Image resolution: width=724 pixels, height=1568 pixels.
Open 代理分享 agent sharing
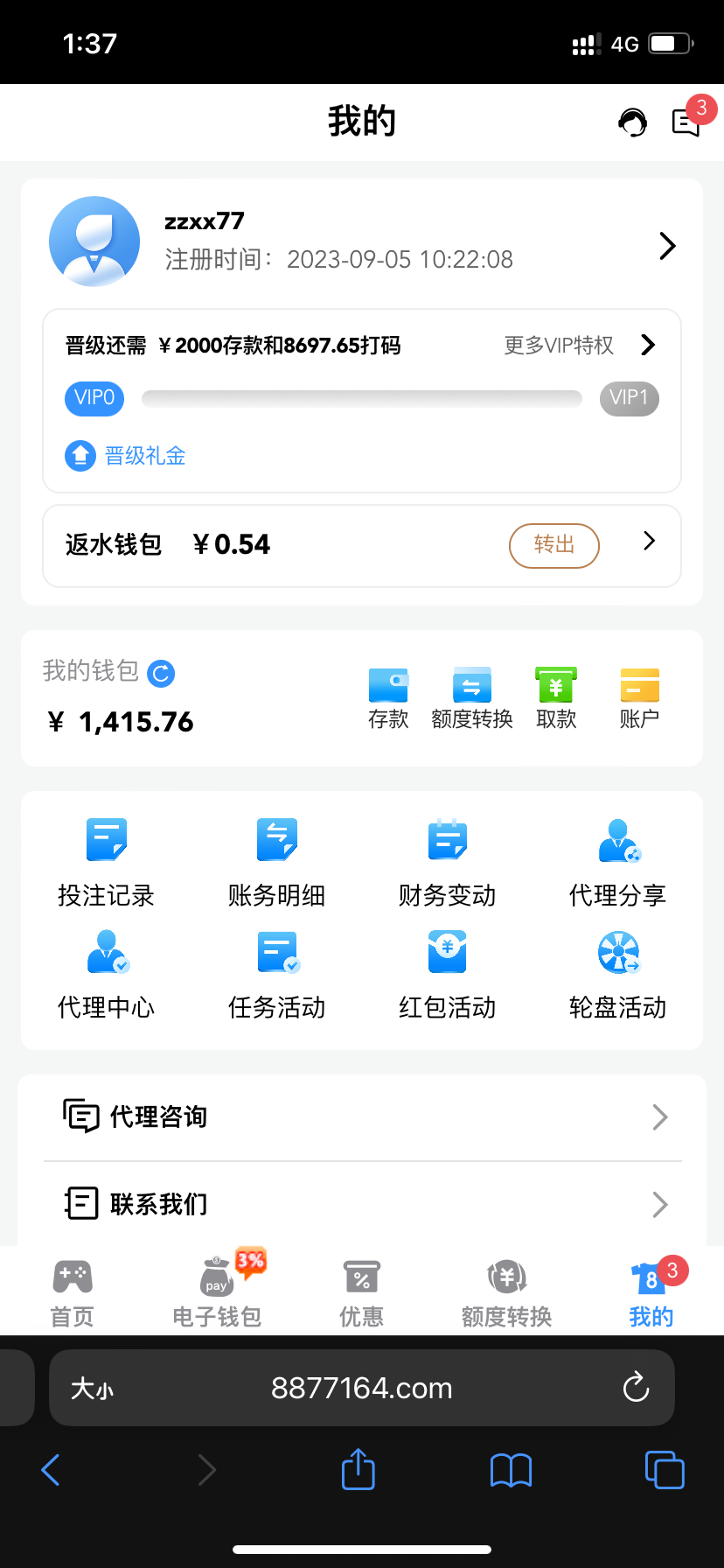pyautogui.click(x=616, y=862)
